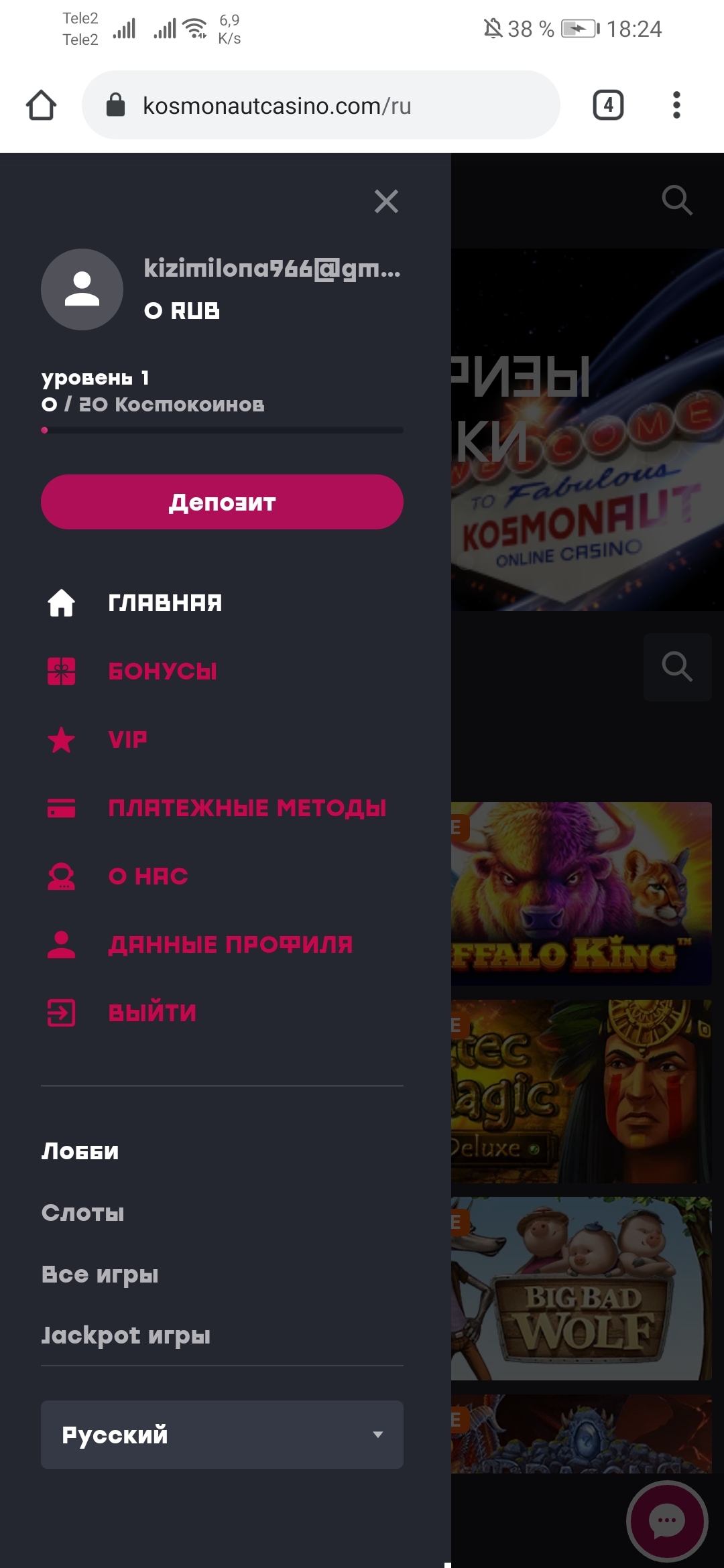The image size is (724, 1568).
Task: Select Слоты category
Action: 82,1213
